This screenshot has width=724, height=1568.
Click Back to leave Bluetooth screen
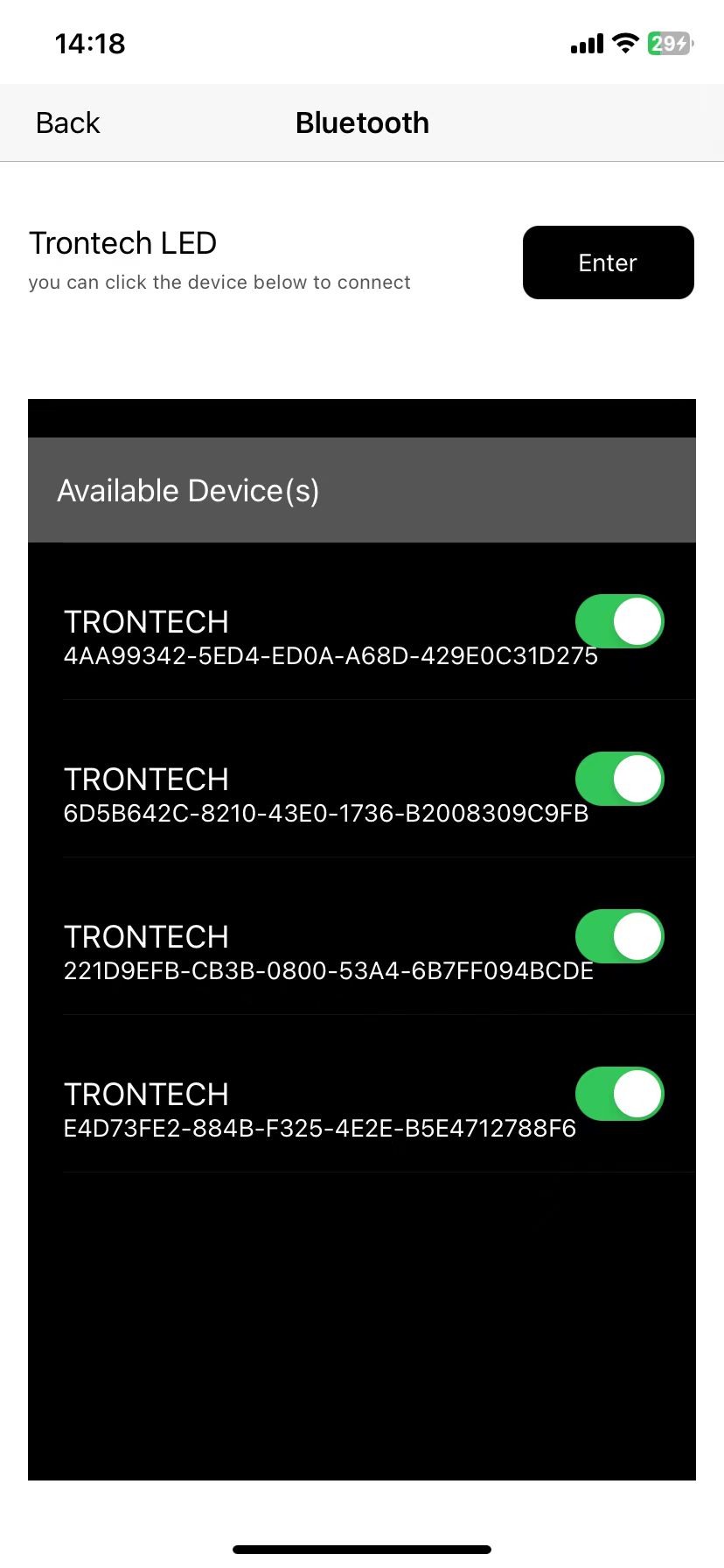tap(66, 122)
